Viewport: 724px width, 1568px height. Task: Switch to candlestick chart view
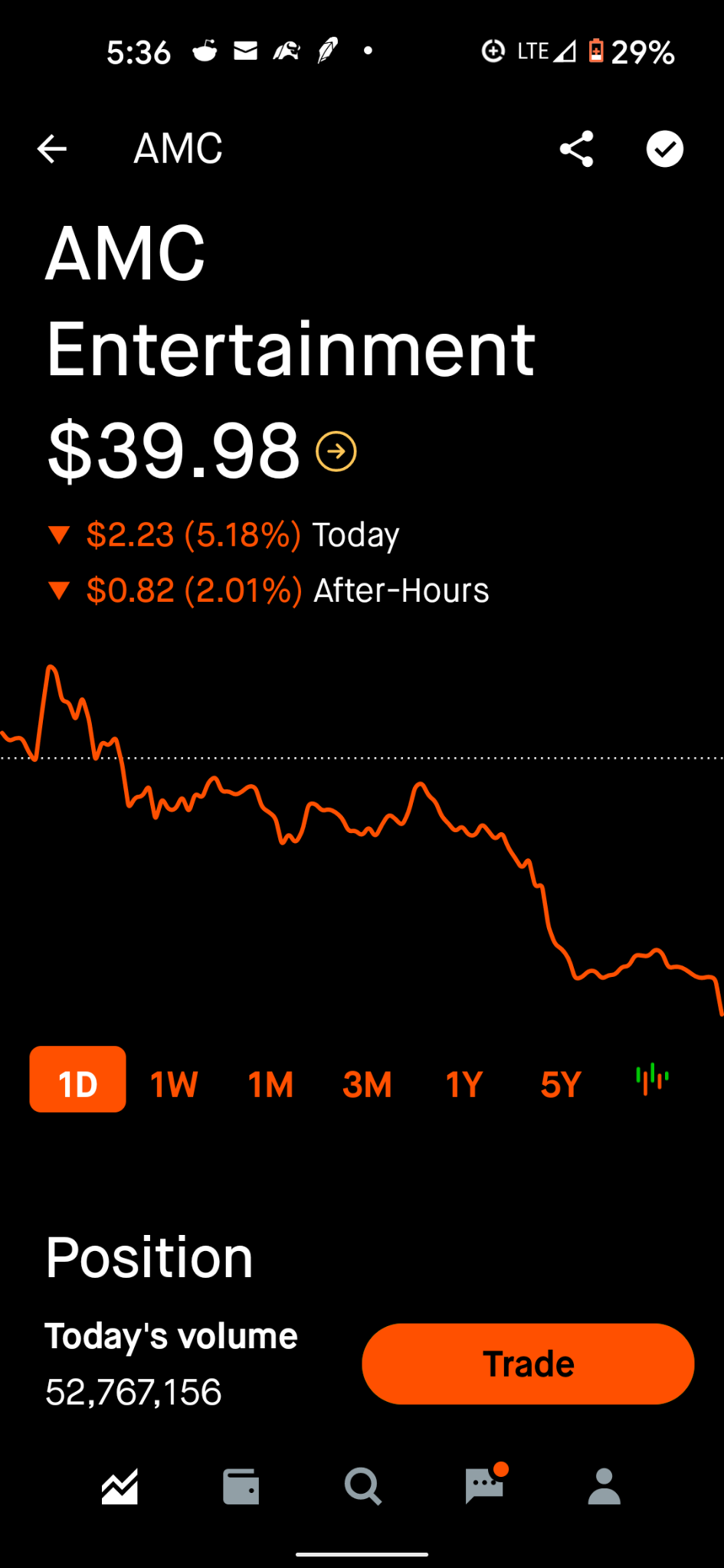point(652,1079)
